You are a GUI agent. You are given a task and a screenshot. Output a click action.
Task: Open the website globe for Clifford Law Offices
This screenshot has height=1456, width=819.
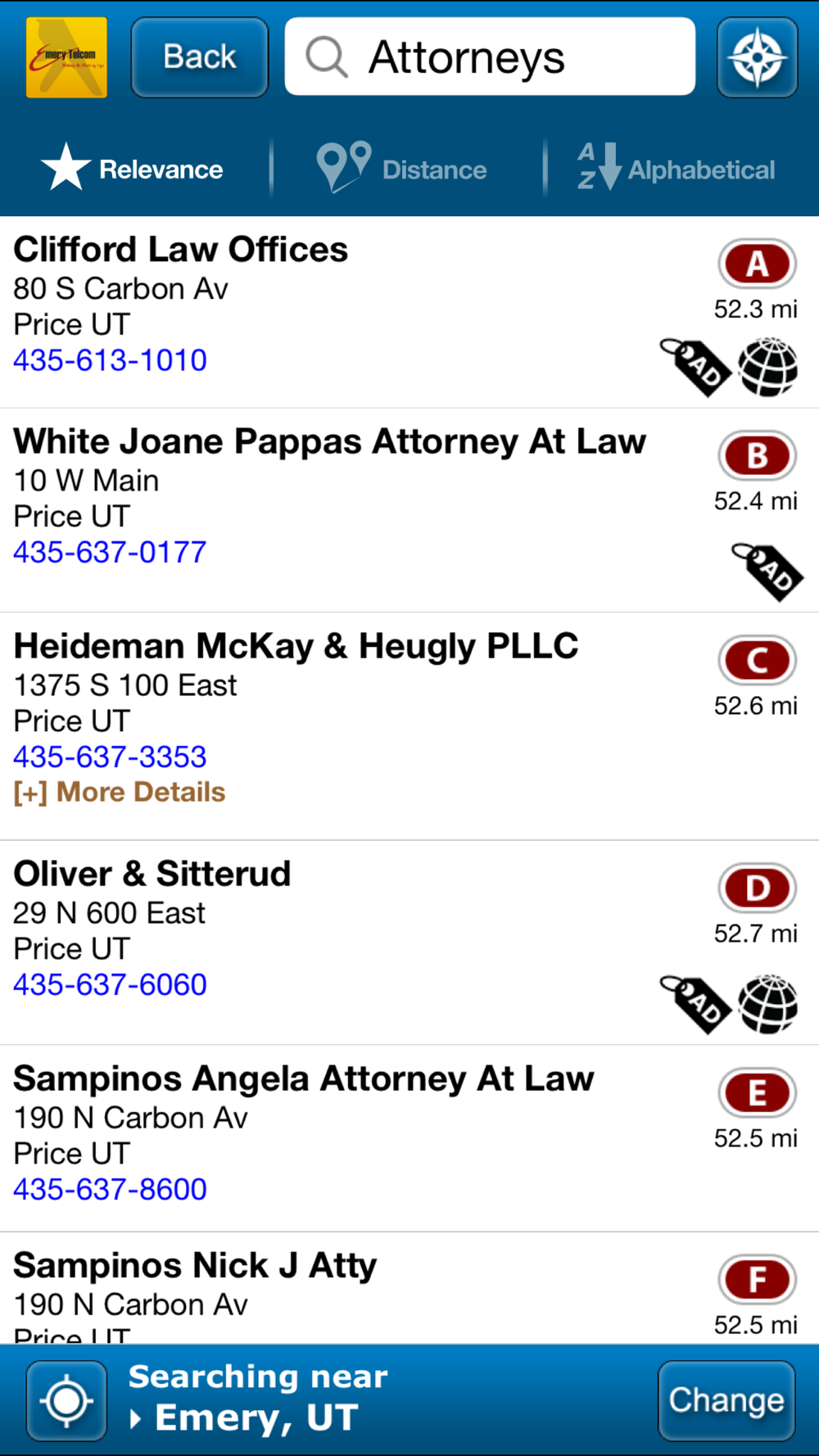pyautogui.click(x=767, y=367)
